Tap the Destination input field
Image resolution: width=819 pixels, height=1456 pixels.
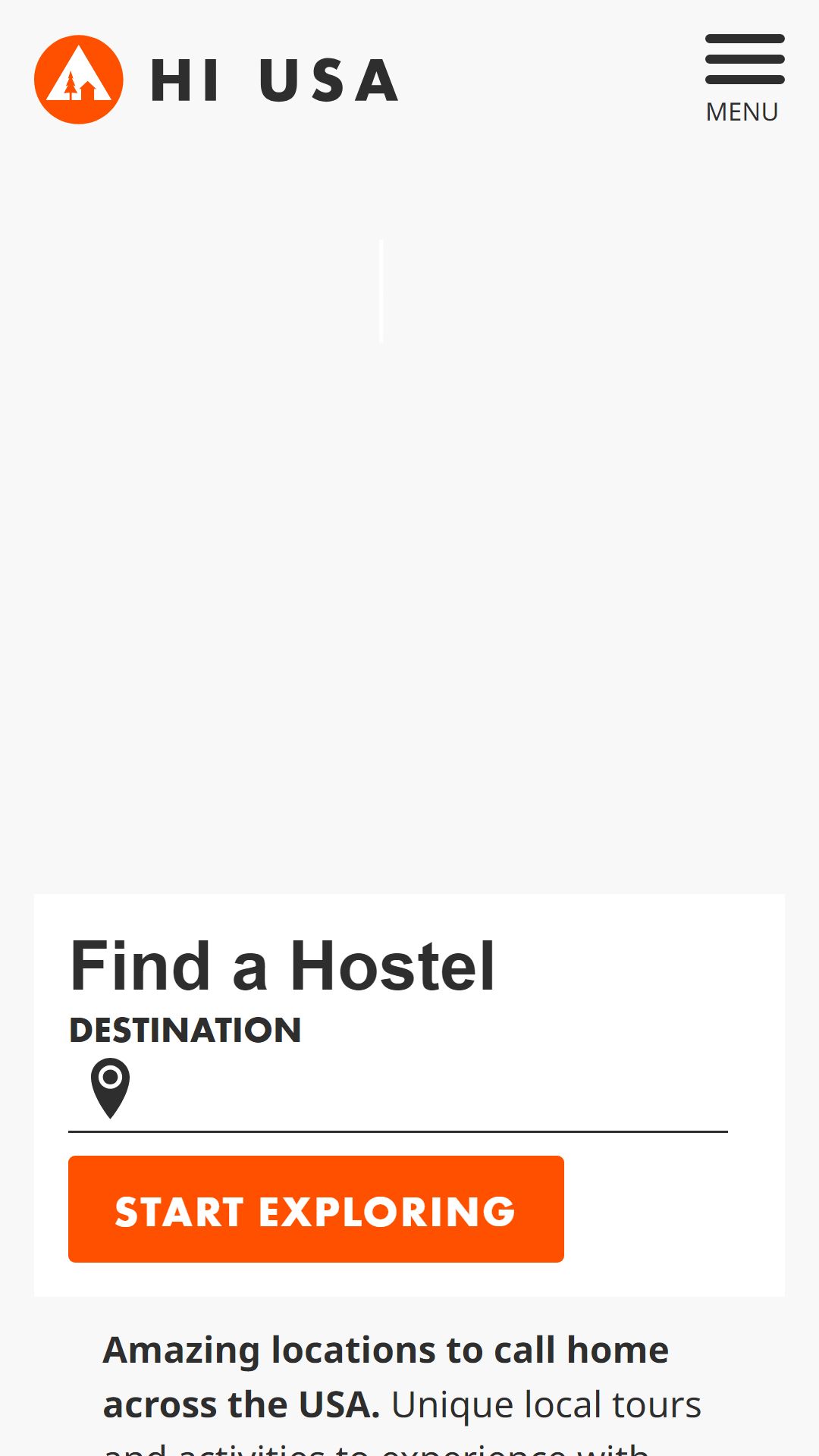click(x=398, y=1090)
